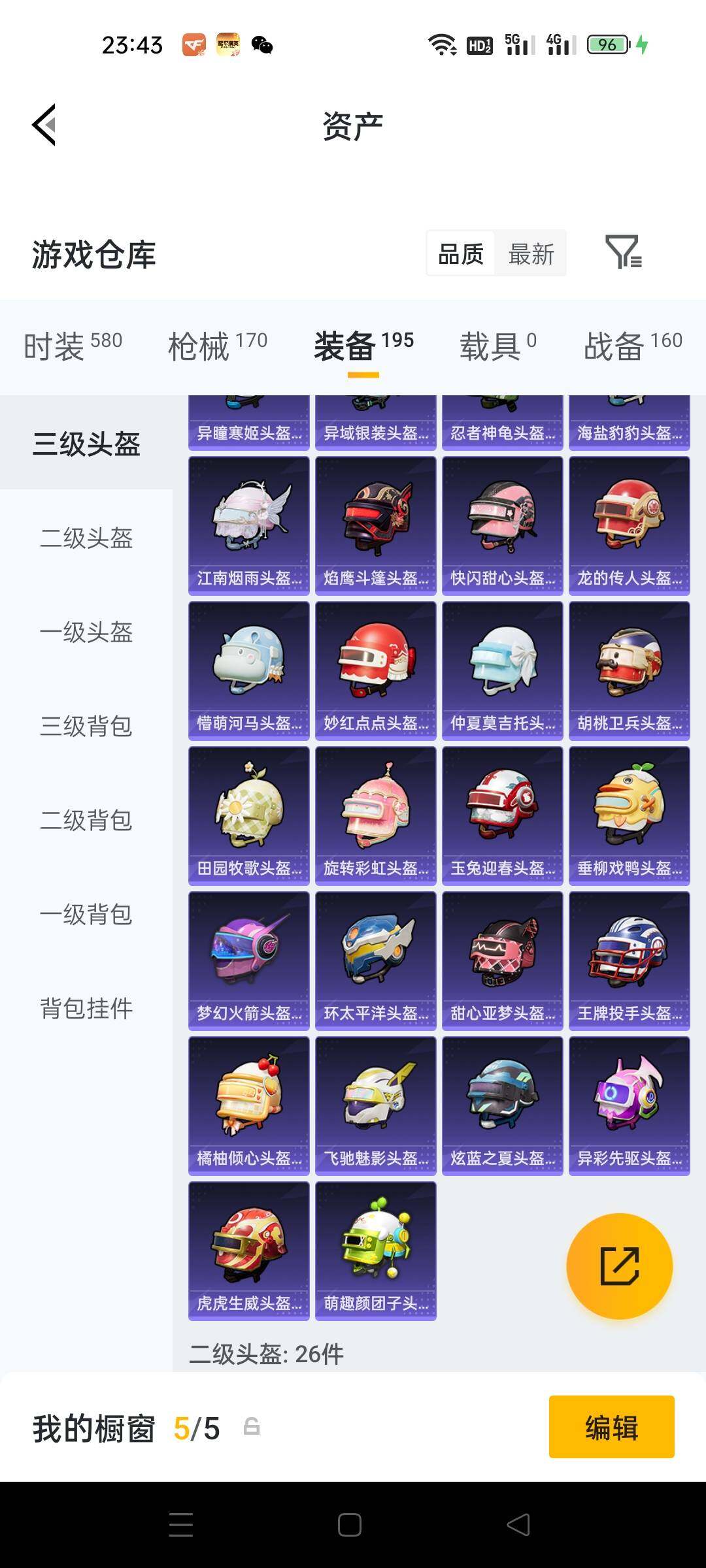
Task: Expand the 二级背包 category
Action: (x=88, y=819)
